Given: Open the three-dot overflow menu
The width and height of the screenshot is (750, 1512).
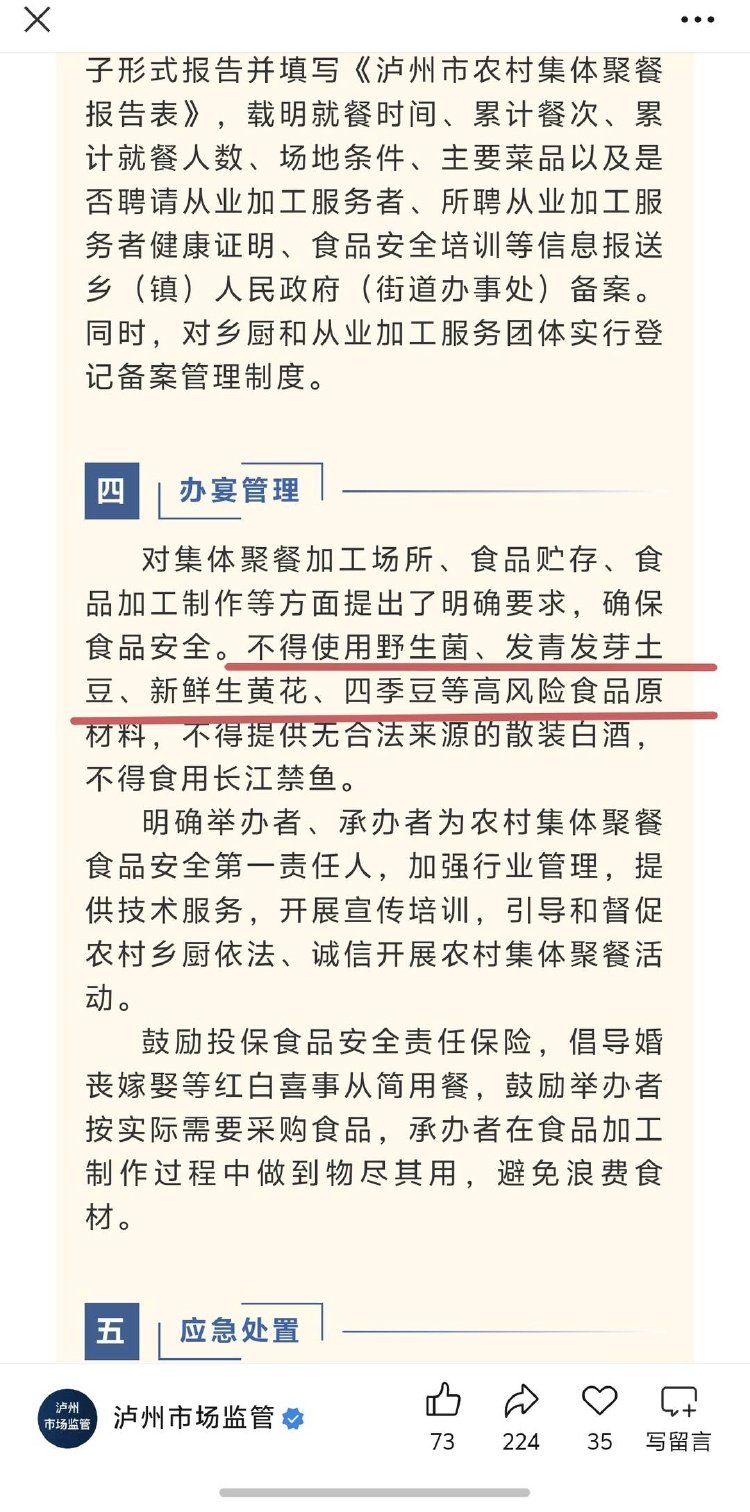Looking at the screenshot, I should point(697,20).
